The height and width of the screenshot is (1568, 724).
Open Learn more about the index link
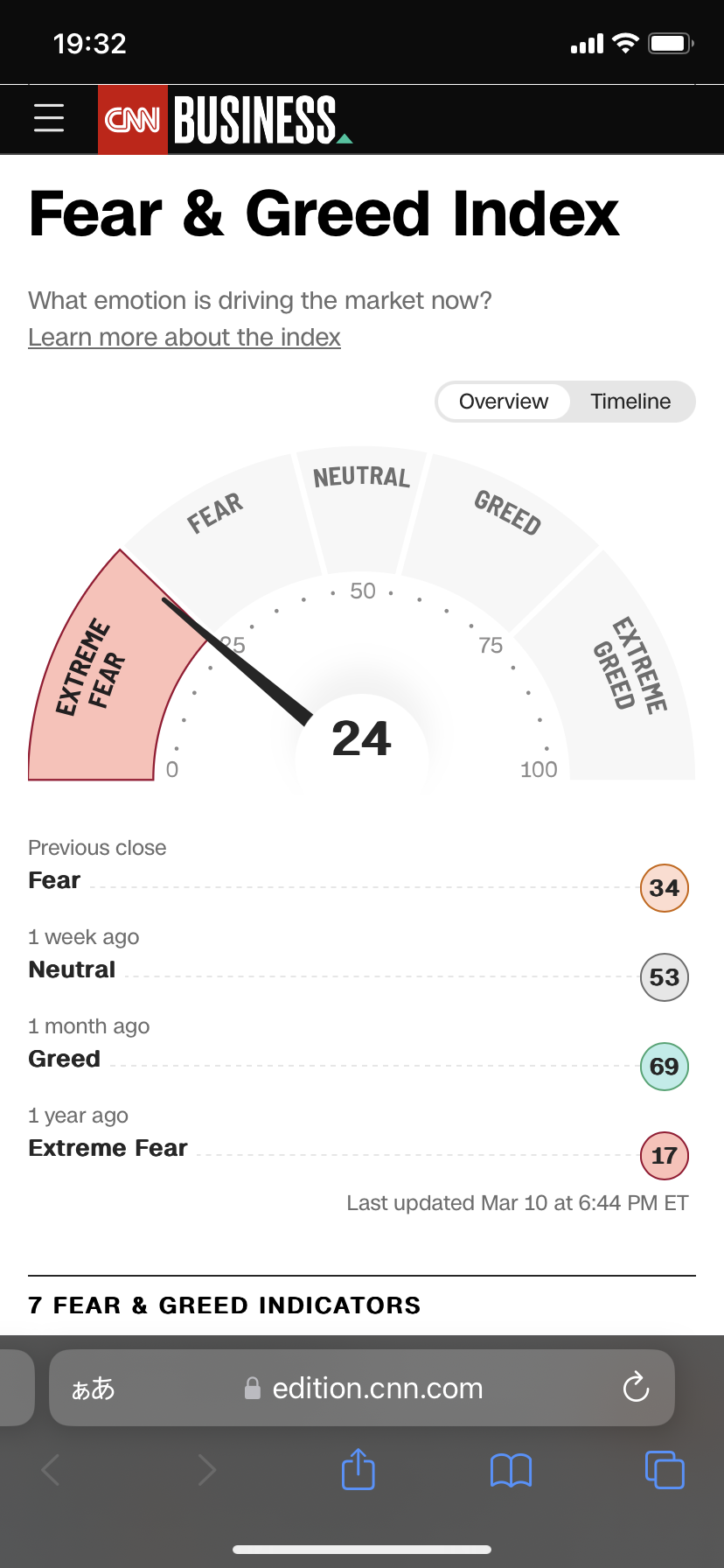pos(184,337)
